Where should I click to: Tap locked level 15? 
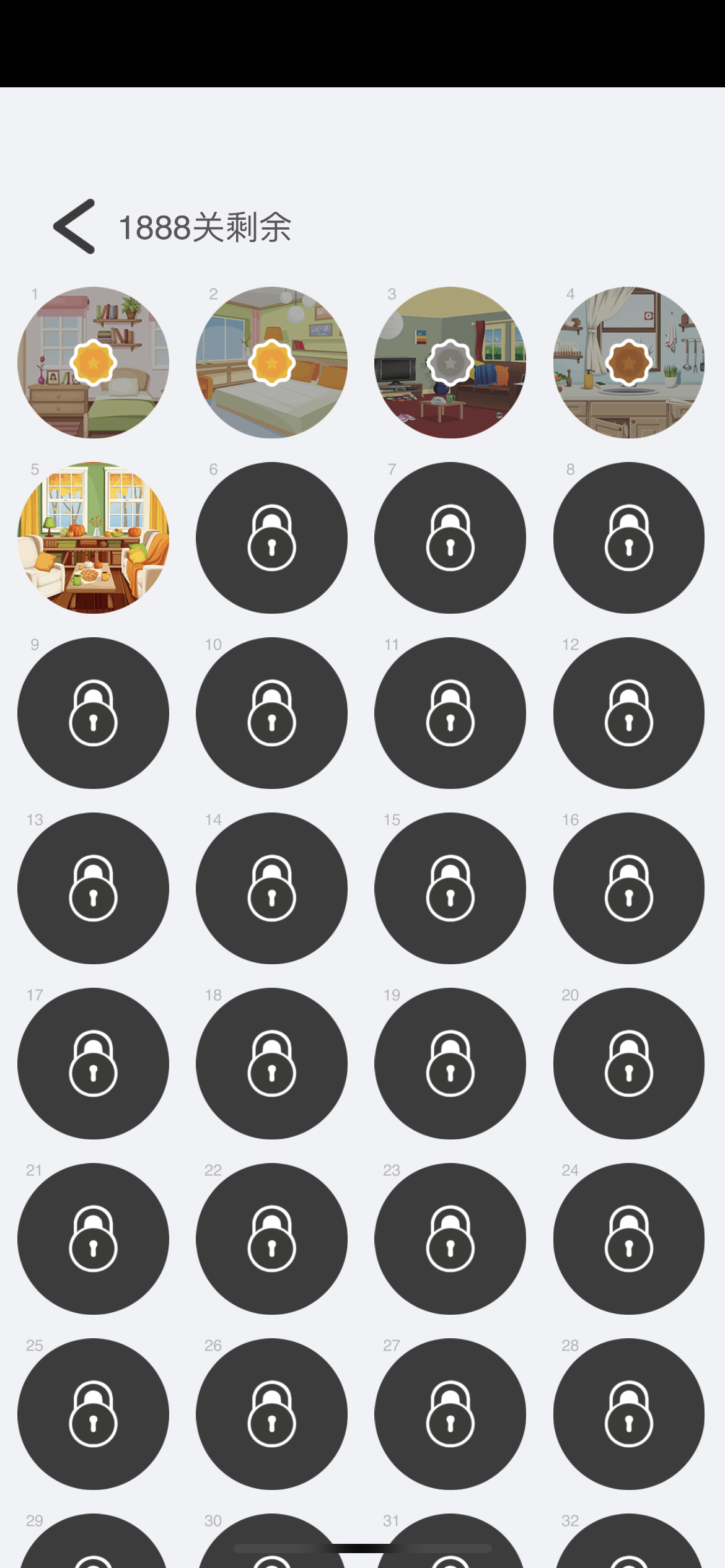[x=450, y=888]
